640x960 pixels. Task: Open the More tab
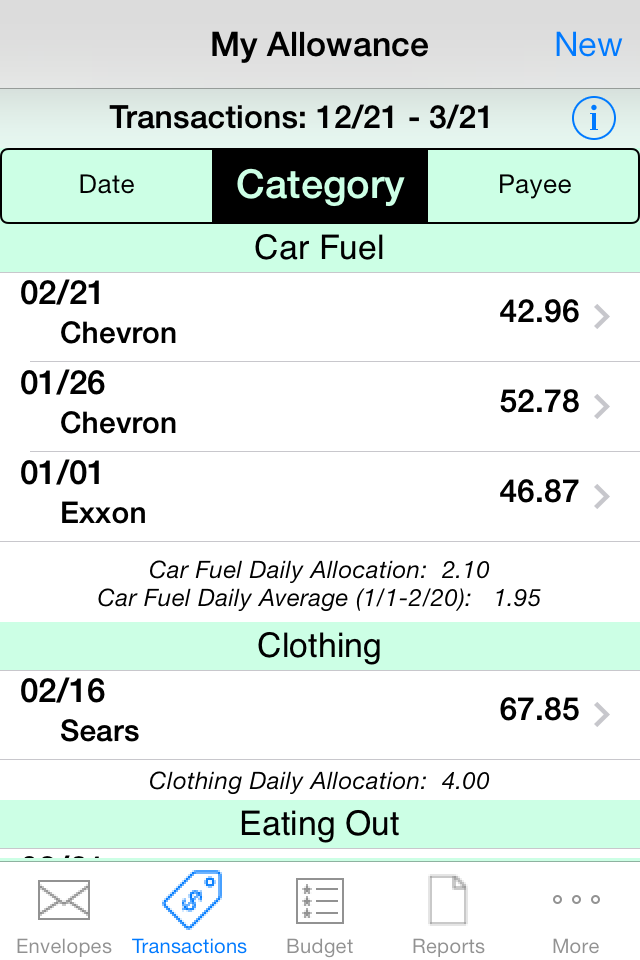(576, 914)
